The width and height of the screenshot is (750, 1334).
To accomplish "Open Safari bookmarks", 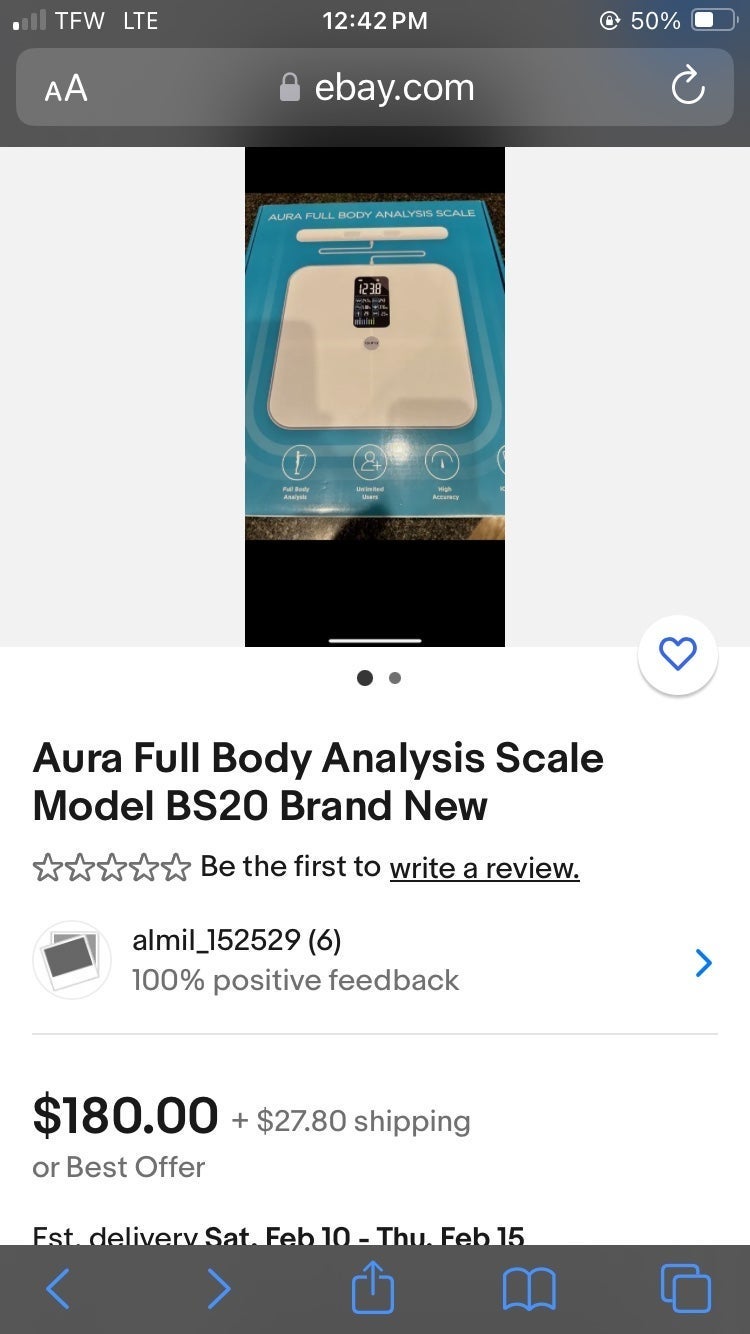I will pos(529,1289).
